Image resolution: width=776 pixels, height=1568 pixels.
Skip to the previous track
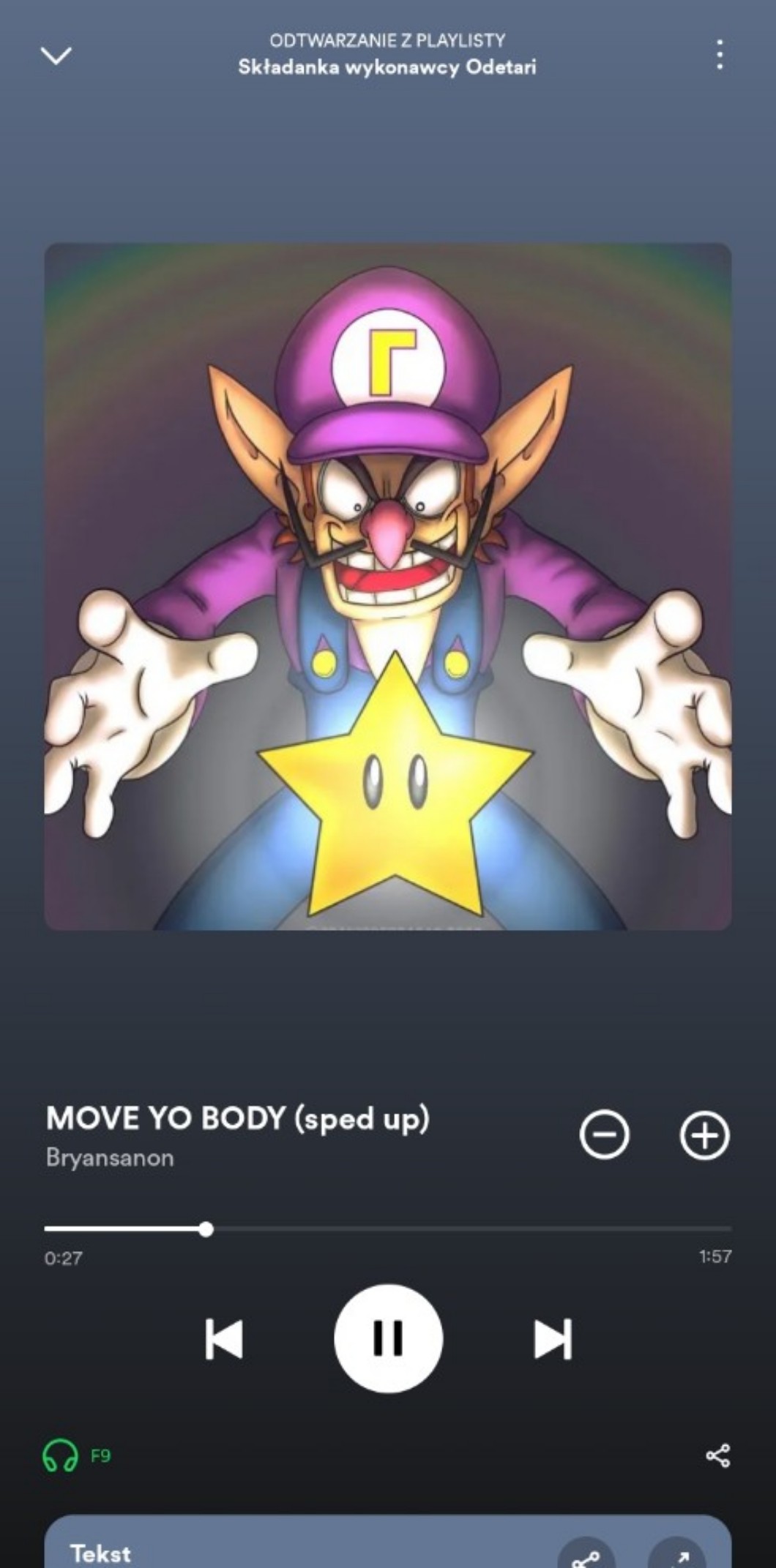[224, 1339]
